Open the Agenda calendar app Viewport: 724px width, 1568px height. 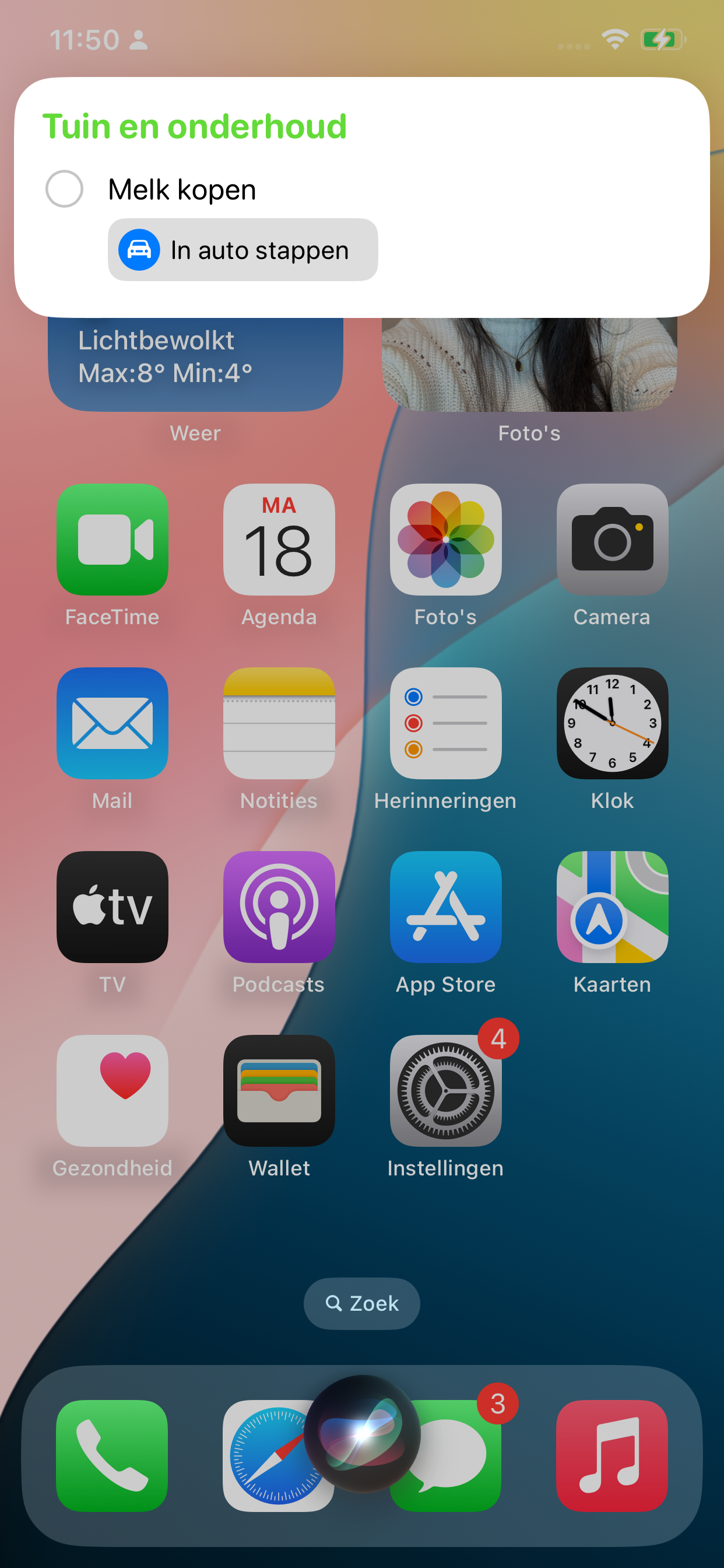pyautogui.click(x=279, y=540)
